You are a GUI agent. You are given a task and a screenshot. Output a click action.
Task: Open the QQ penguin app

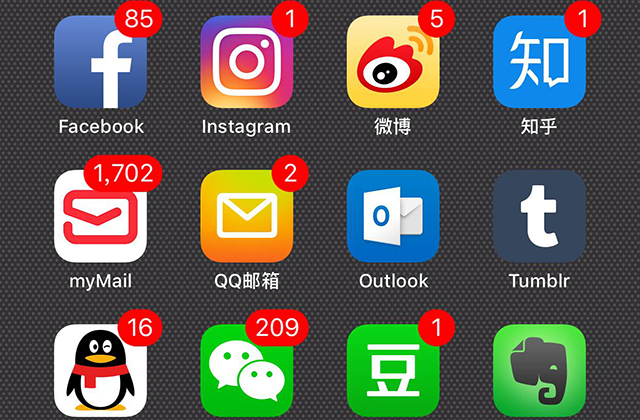[x=100, y=371]
